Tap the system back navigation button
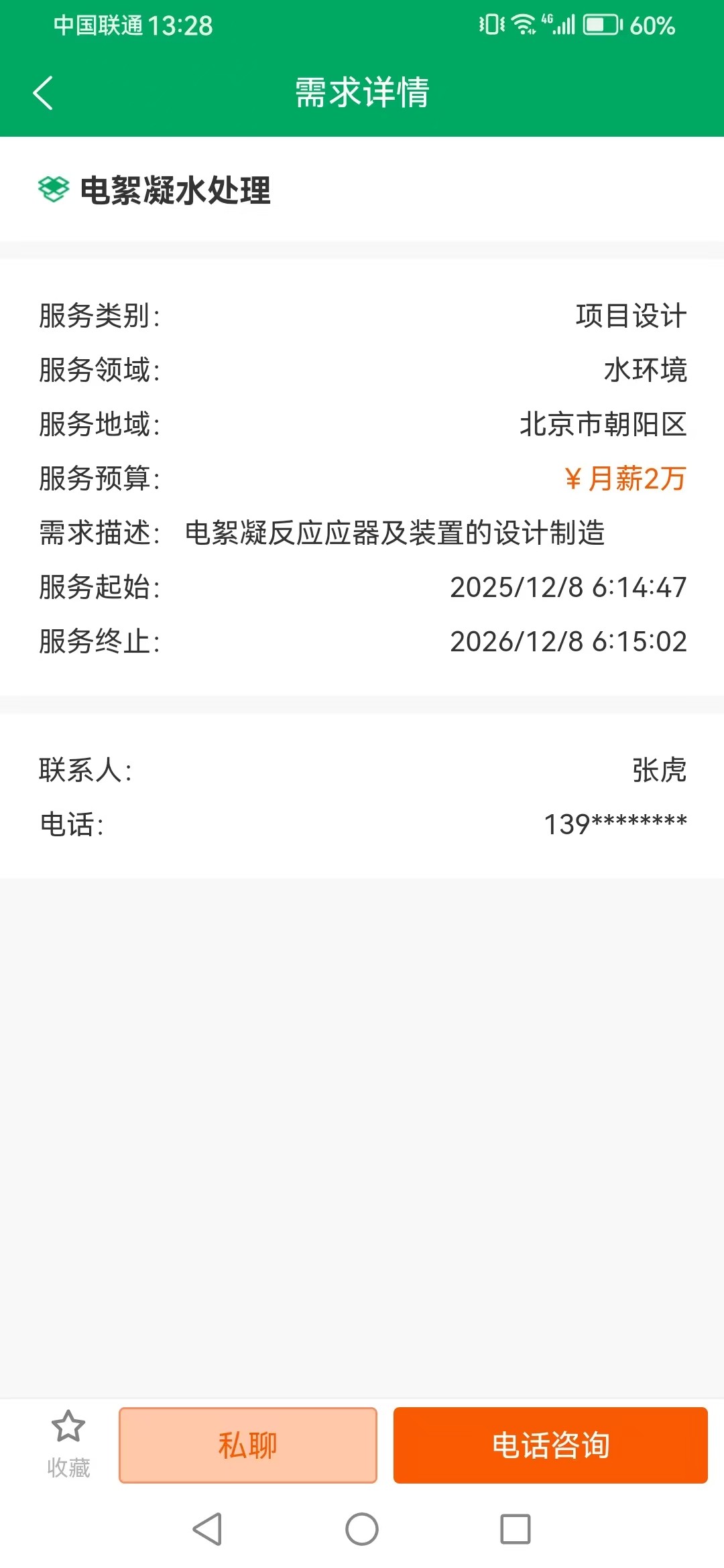Viewport: 724px width, 1568px height. [x=207, y=1529]
